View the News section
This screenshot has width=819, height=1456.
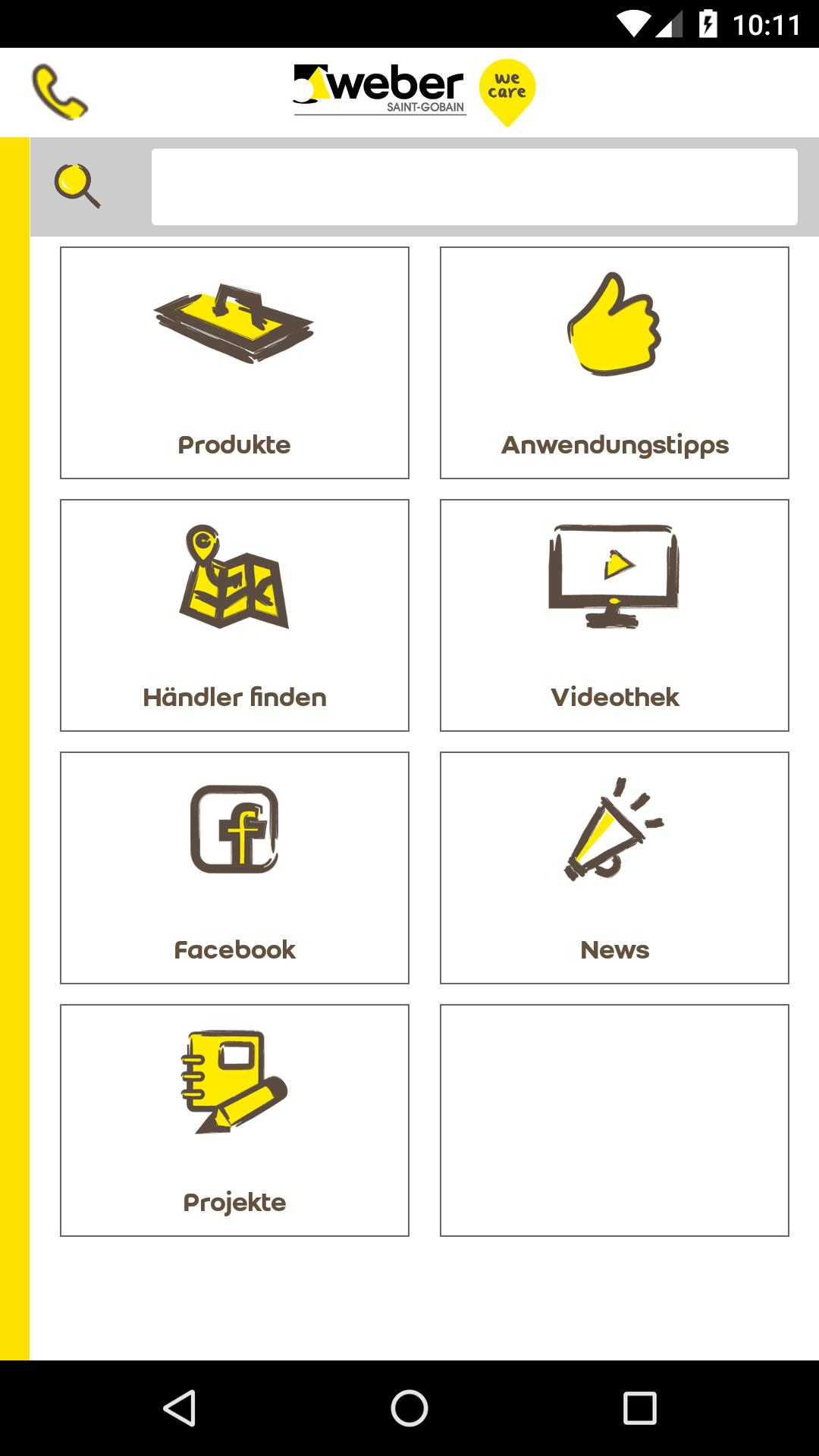[614, 868]
